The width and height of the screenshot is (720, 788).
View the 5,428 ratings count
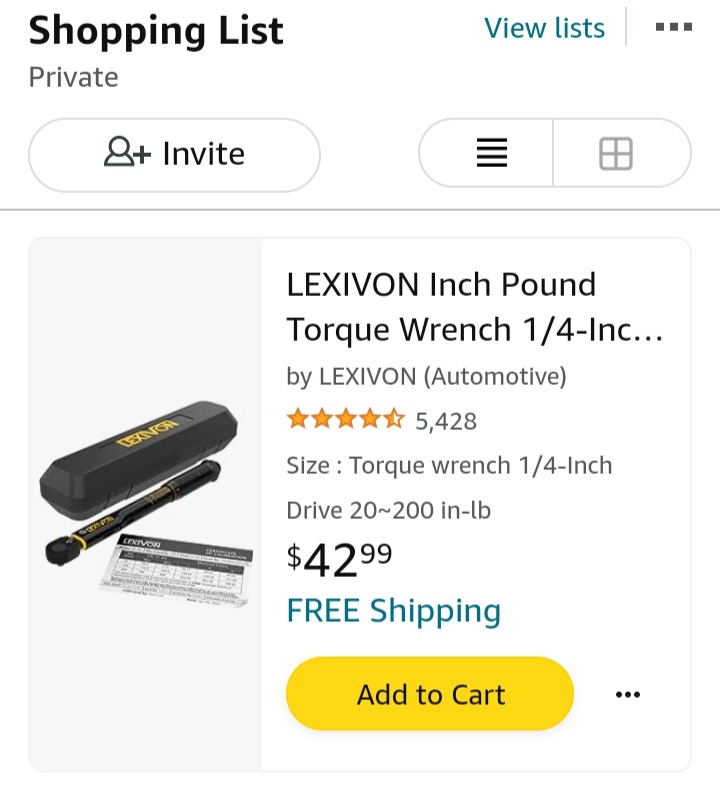coord(446,420)
